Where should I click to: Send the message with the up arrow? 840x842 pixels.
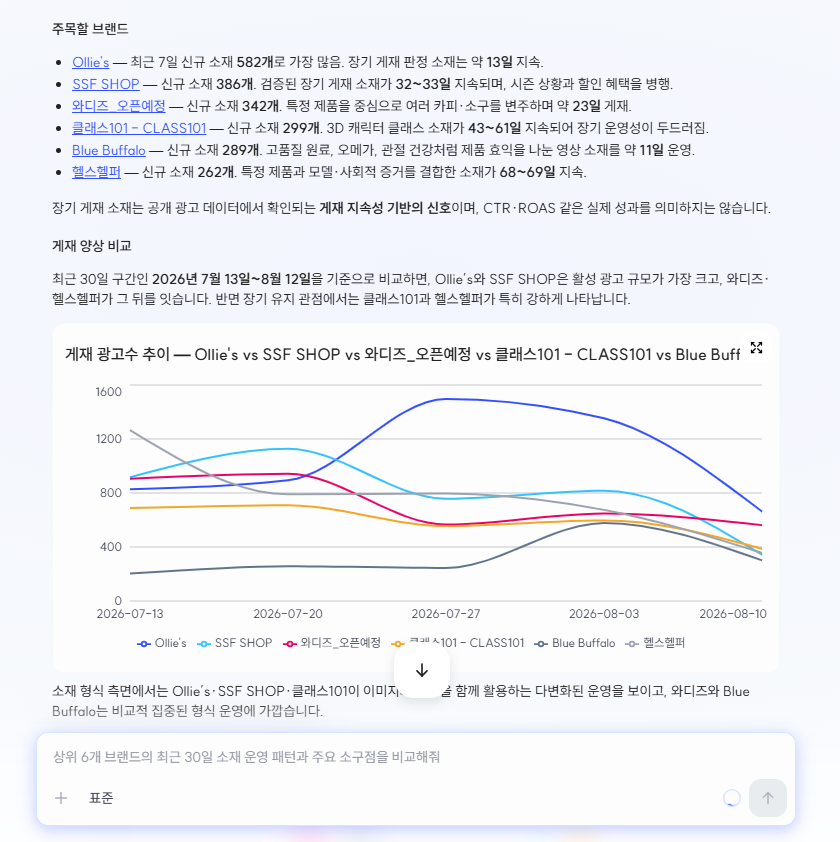click(767, 798)
